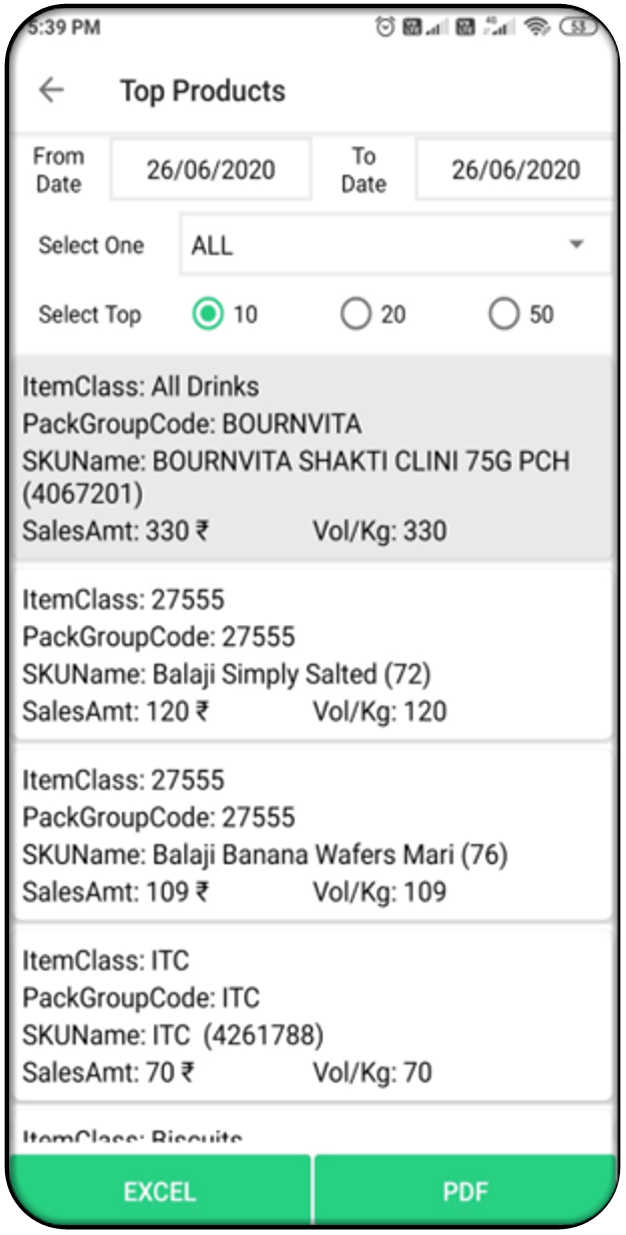Export the report as PDF
Viewport: 626px width, 1235px height.
[x=466, y=1192]
